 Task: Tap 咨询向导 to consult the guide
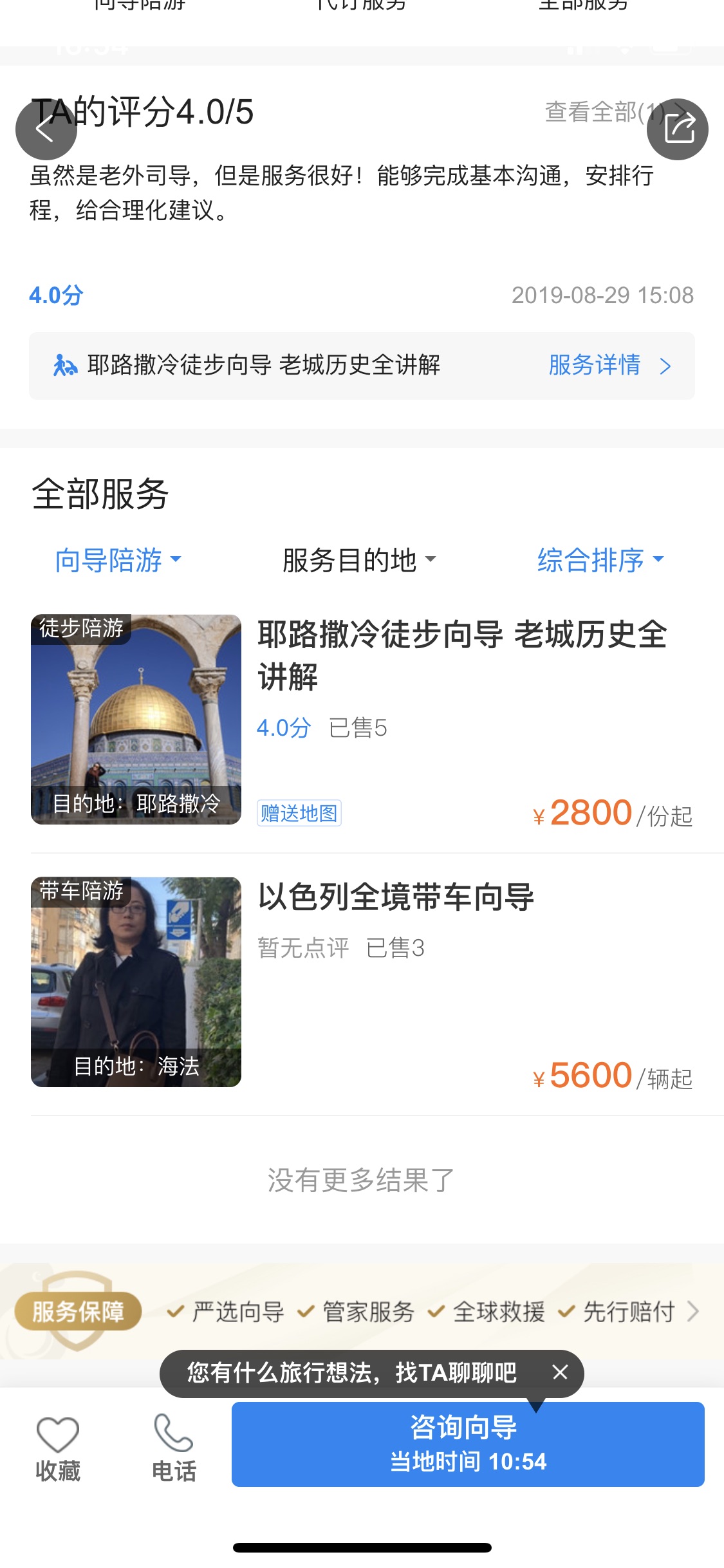(468, 1444)
